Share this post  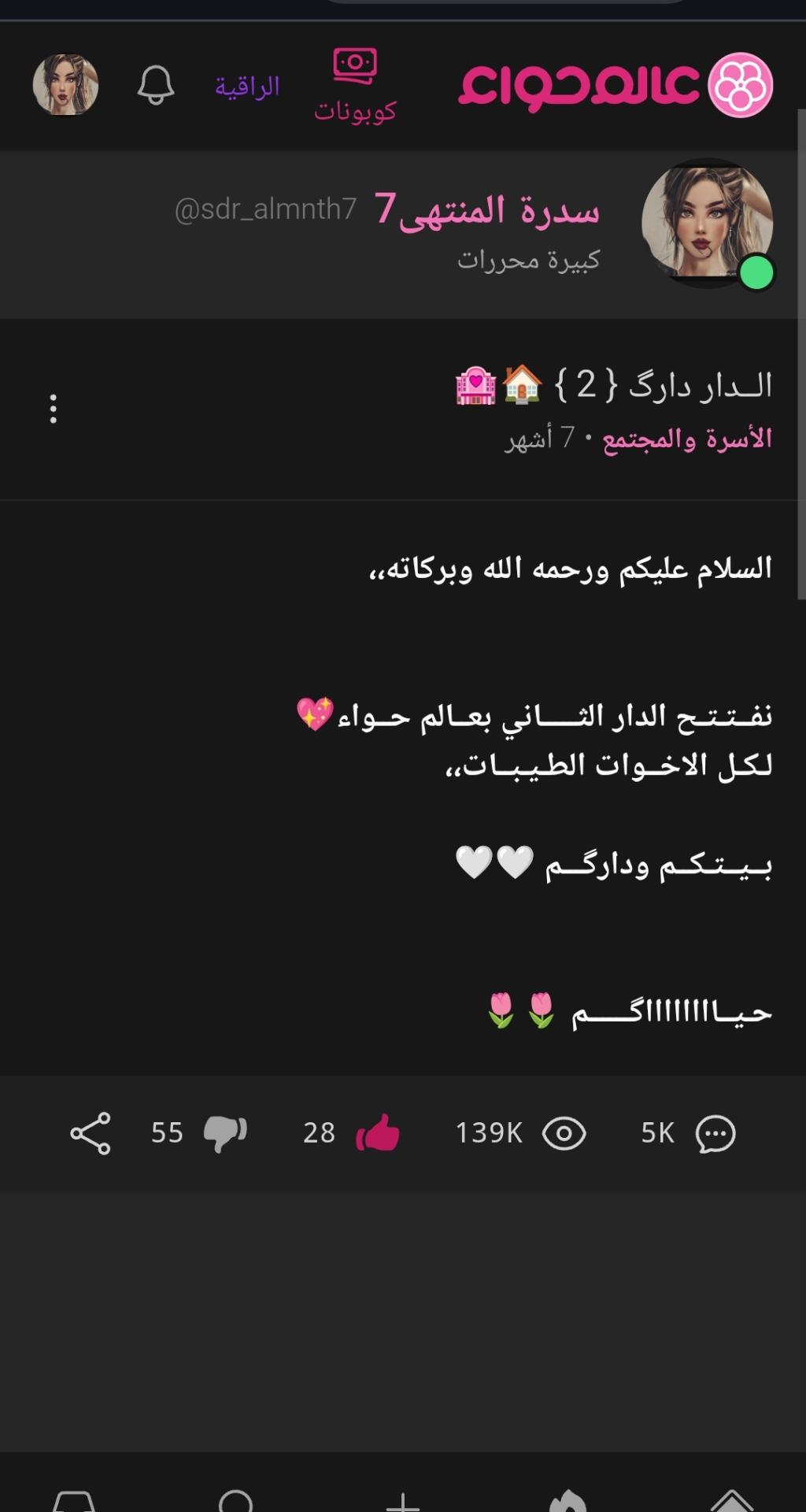(91, 1133)
